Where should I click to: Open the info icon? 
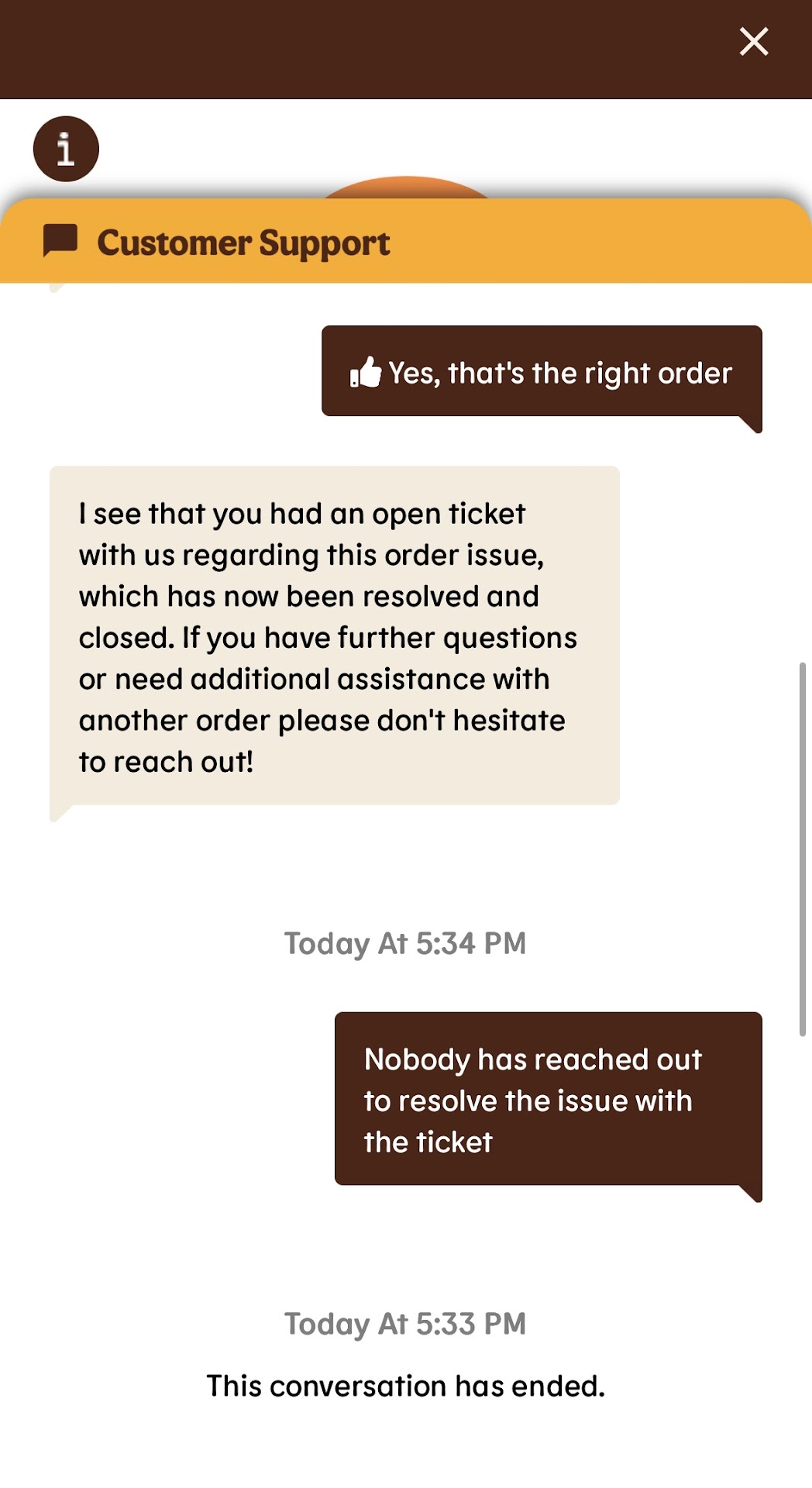point(66,149)
